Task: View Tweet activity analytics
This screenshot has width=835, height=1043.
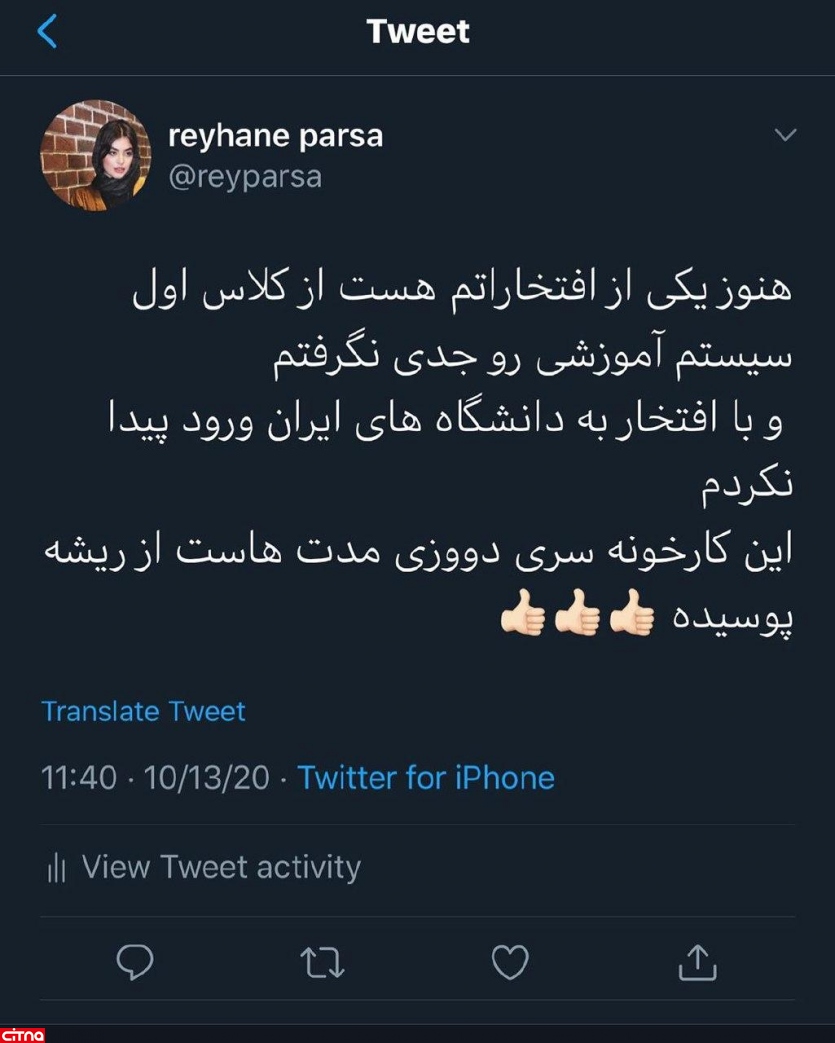Action: click(x=220, y=866)
